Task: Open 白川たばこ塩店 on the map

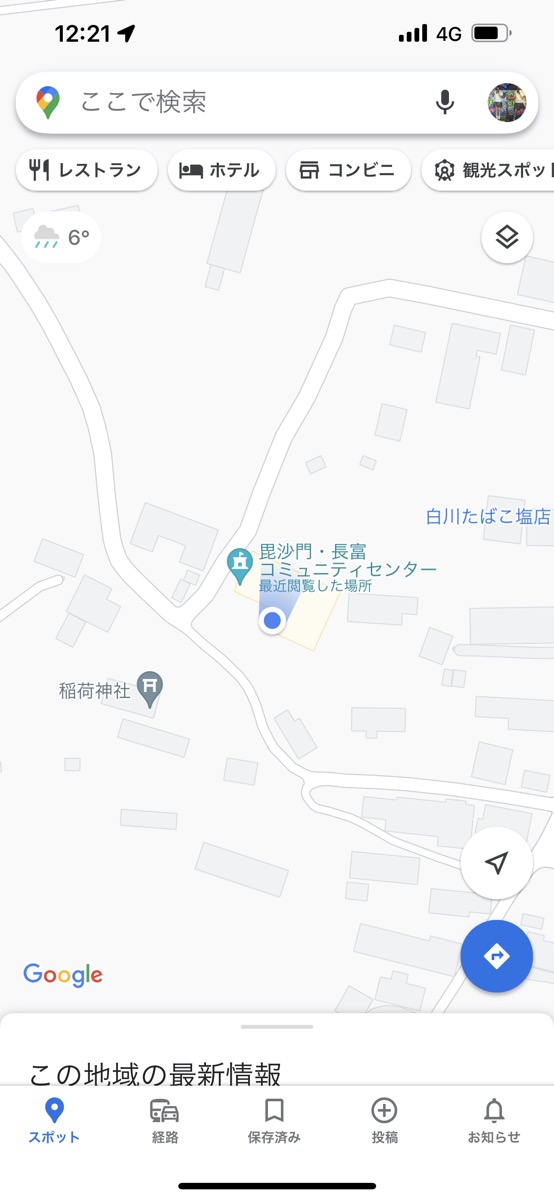Action: 489,517
